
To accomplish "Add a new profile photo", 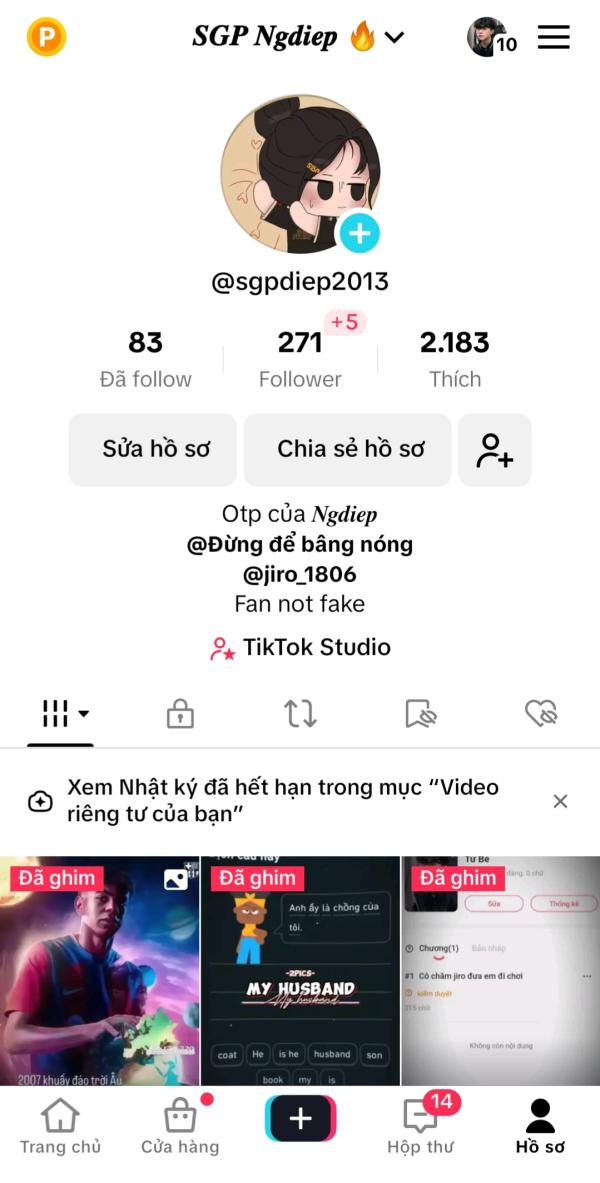I will click(x=359, y=234).
